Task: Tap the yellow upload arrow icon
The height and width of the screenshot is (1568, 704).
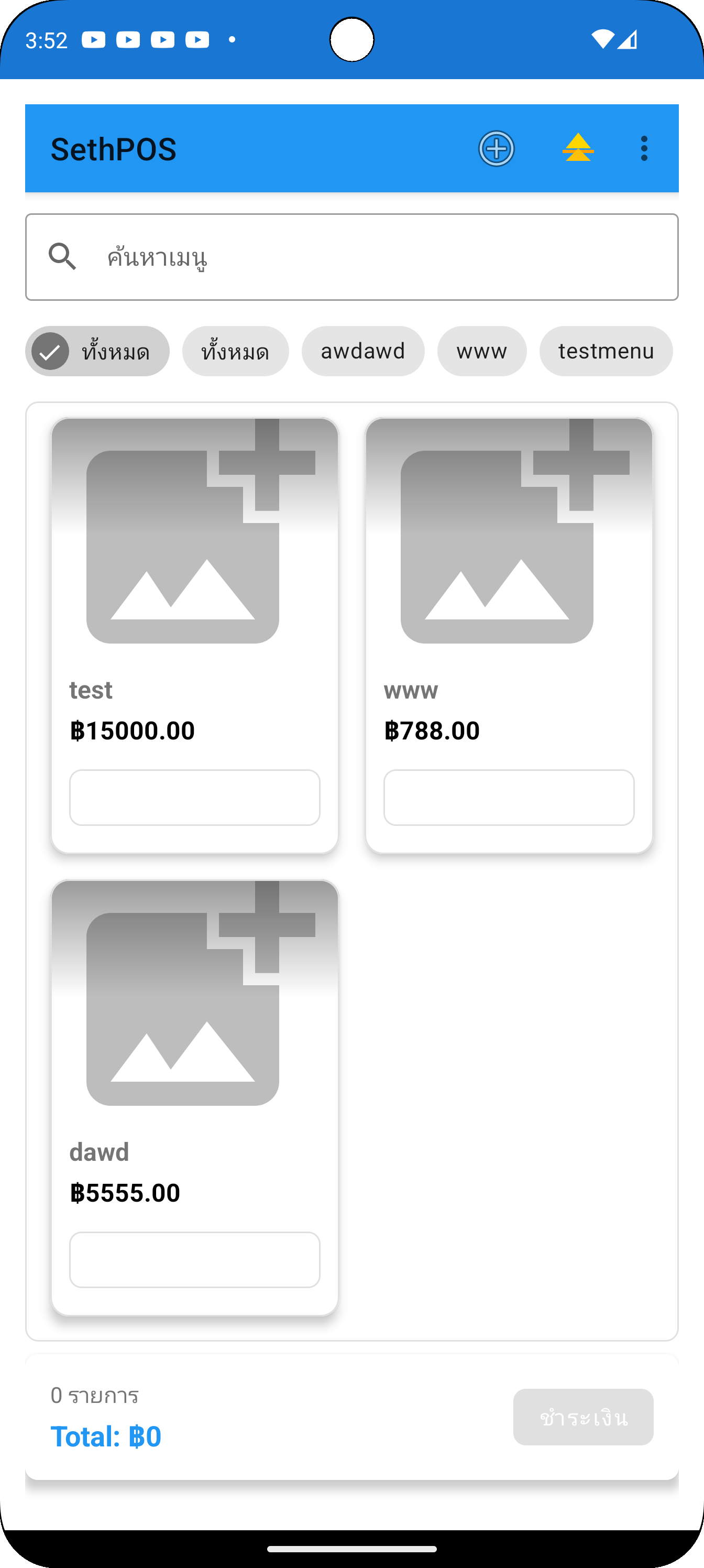Action: (577, 148)
